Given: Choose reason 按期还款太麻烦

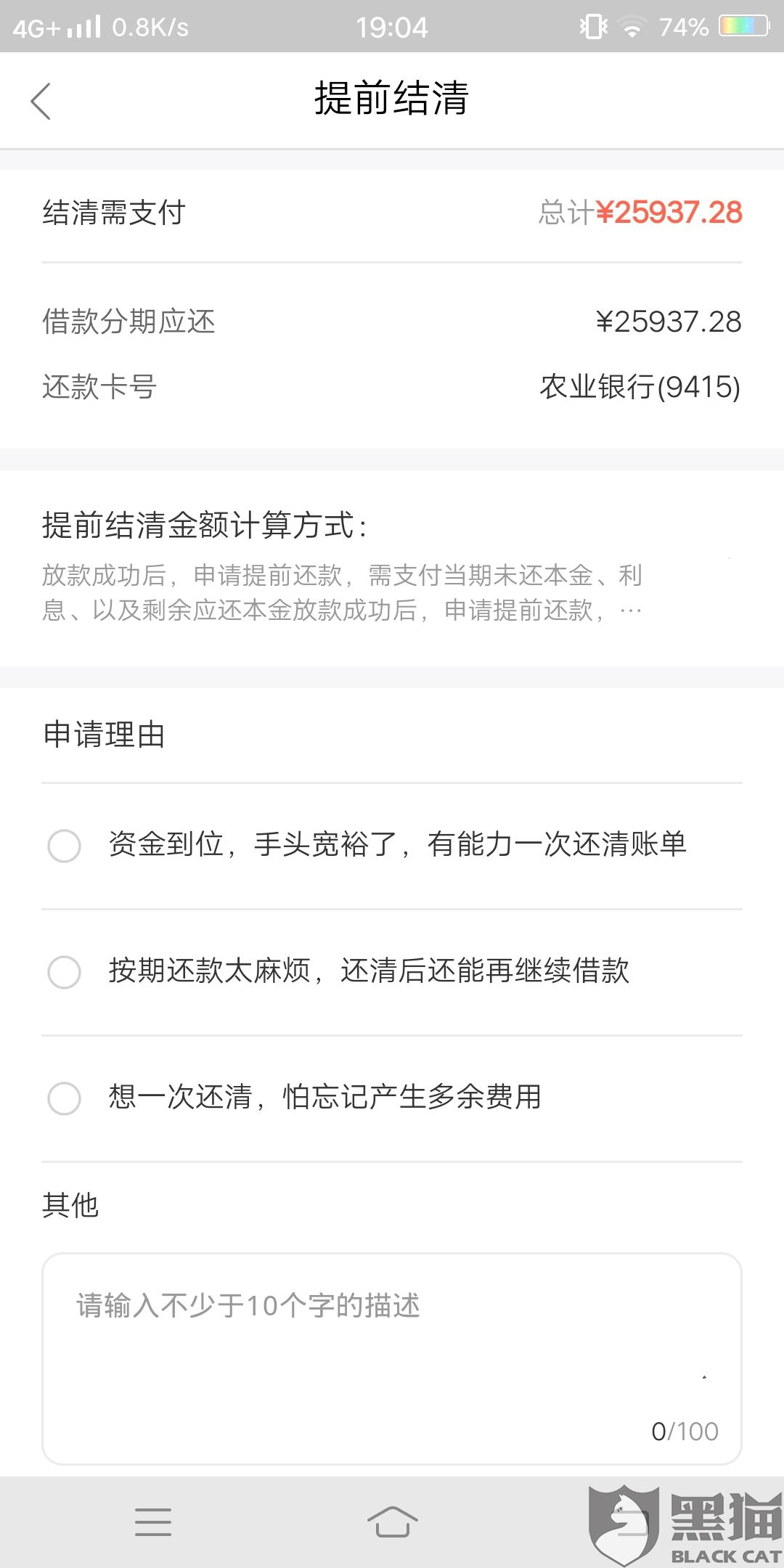Looking at the screenshot, I should tap(64, 972).
